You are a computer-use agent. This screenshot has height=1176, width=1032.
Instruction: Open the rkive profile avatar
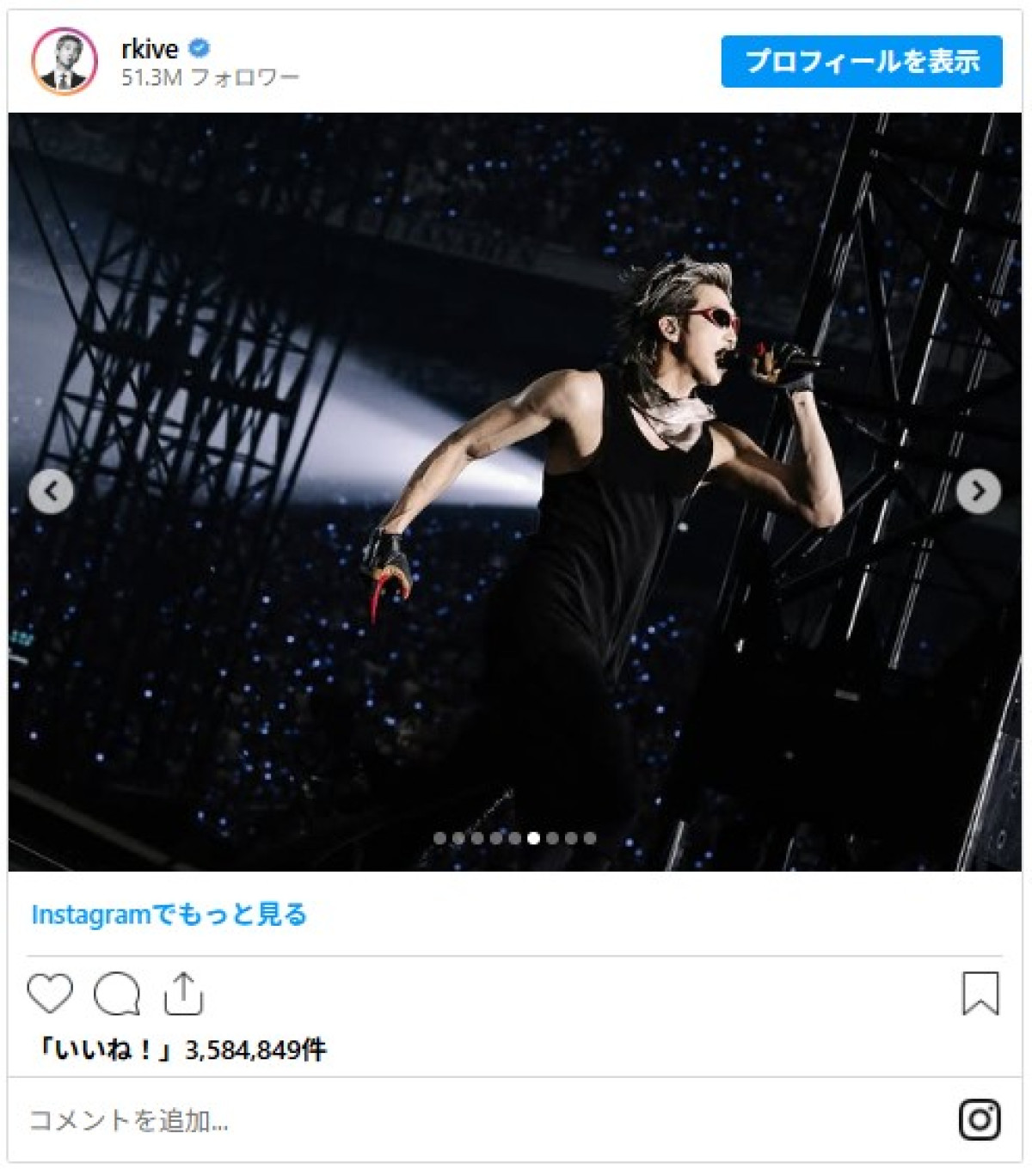pyautogui.click(x=64, y=61)
